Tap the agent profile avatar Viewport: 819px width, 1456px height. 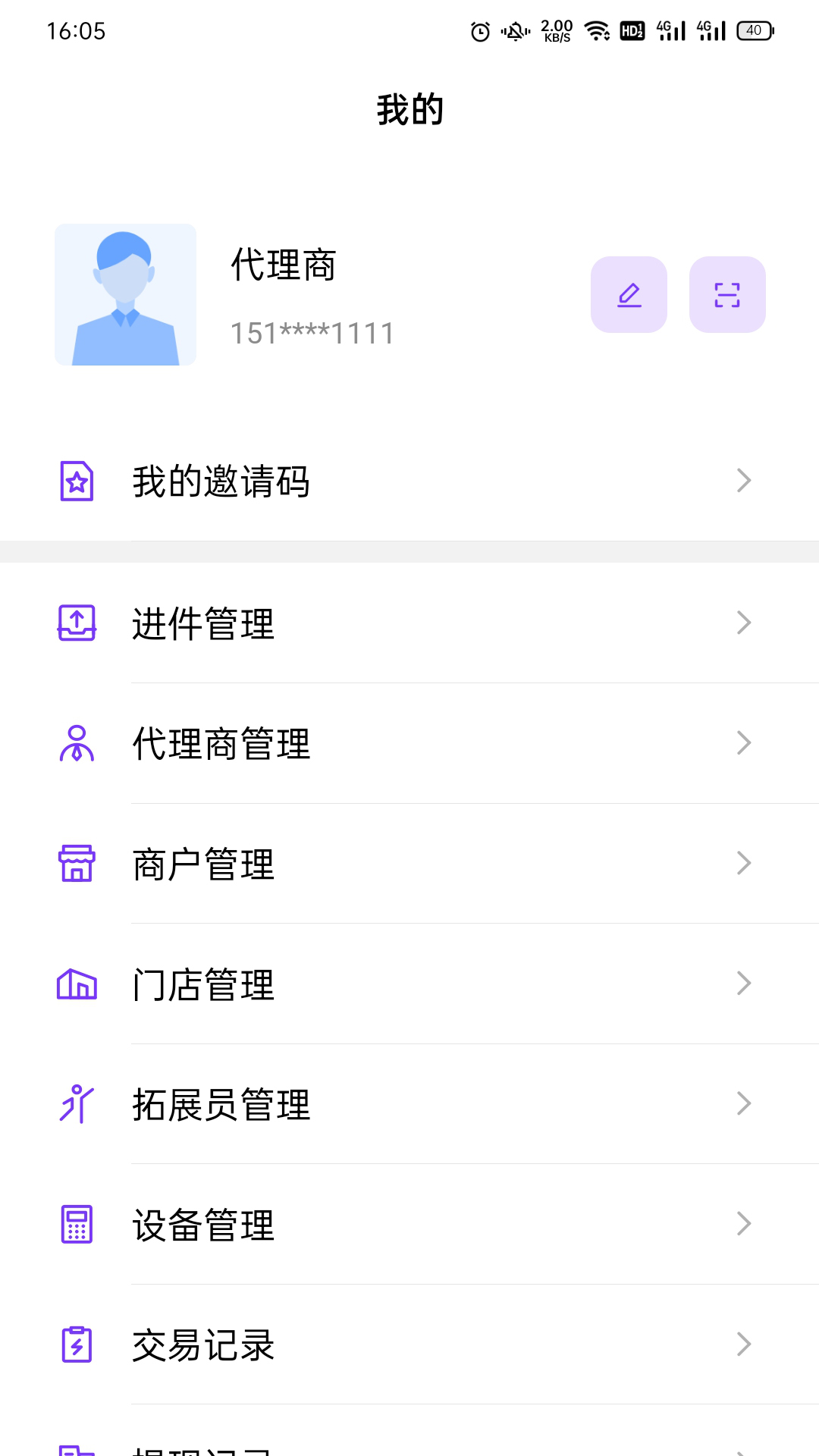click(125, 294)
